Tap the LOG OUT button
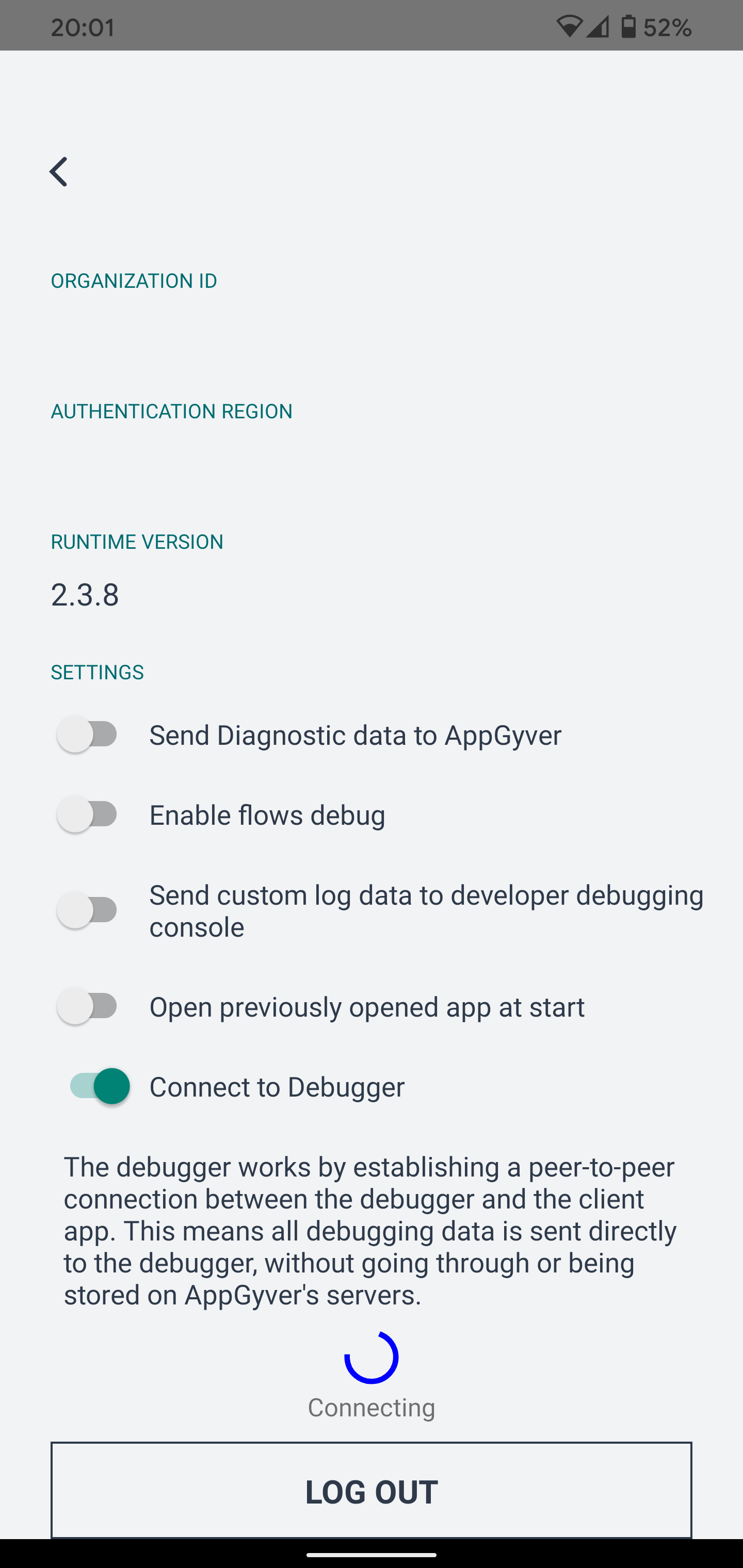Image resolution: width=743 pixels, height=1568 pixels. [x=372, y=1491]
